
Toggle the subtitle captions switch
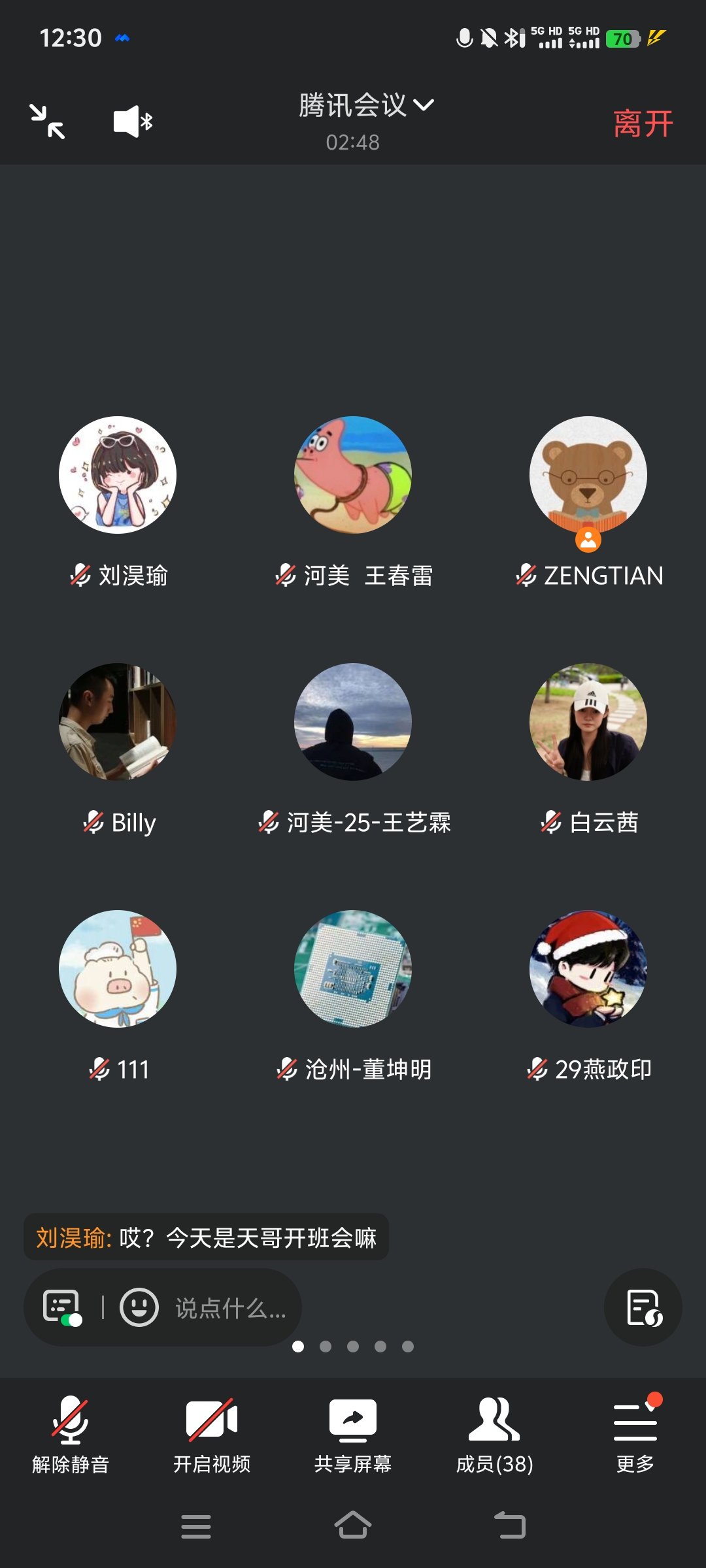[x=62, y=1307]
